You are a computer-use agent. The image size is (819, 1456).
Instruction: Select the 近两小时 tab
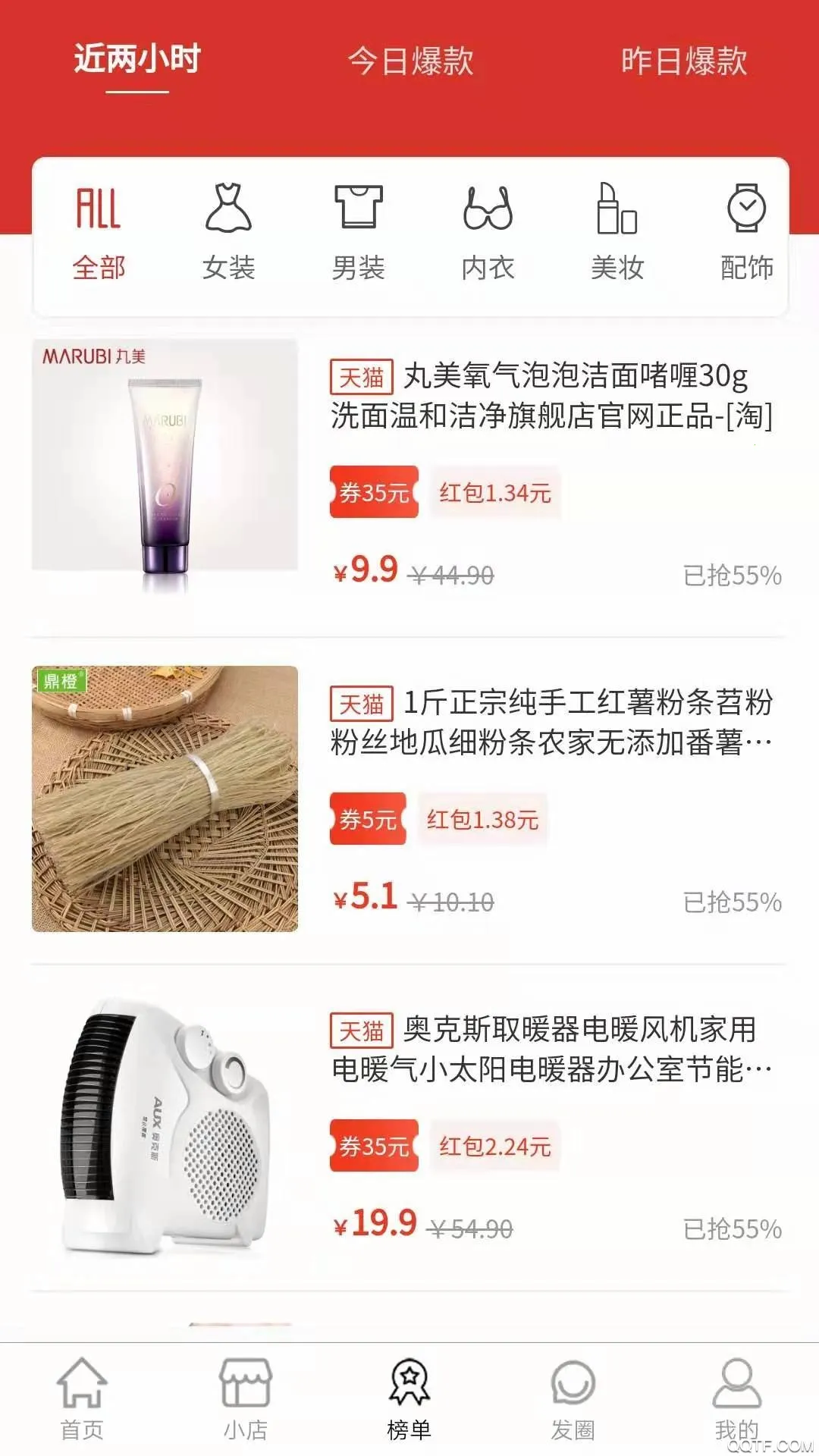(137, 59)
